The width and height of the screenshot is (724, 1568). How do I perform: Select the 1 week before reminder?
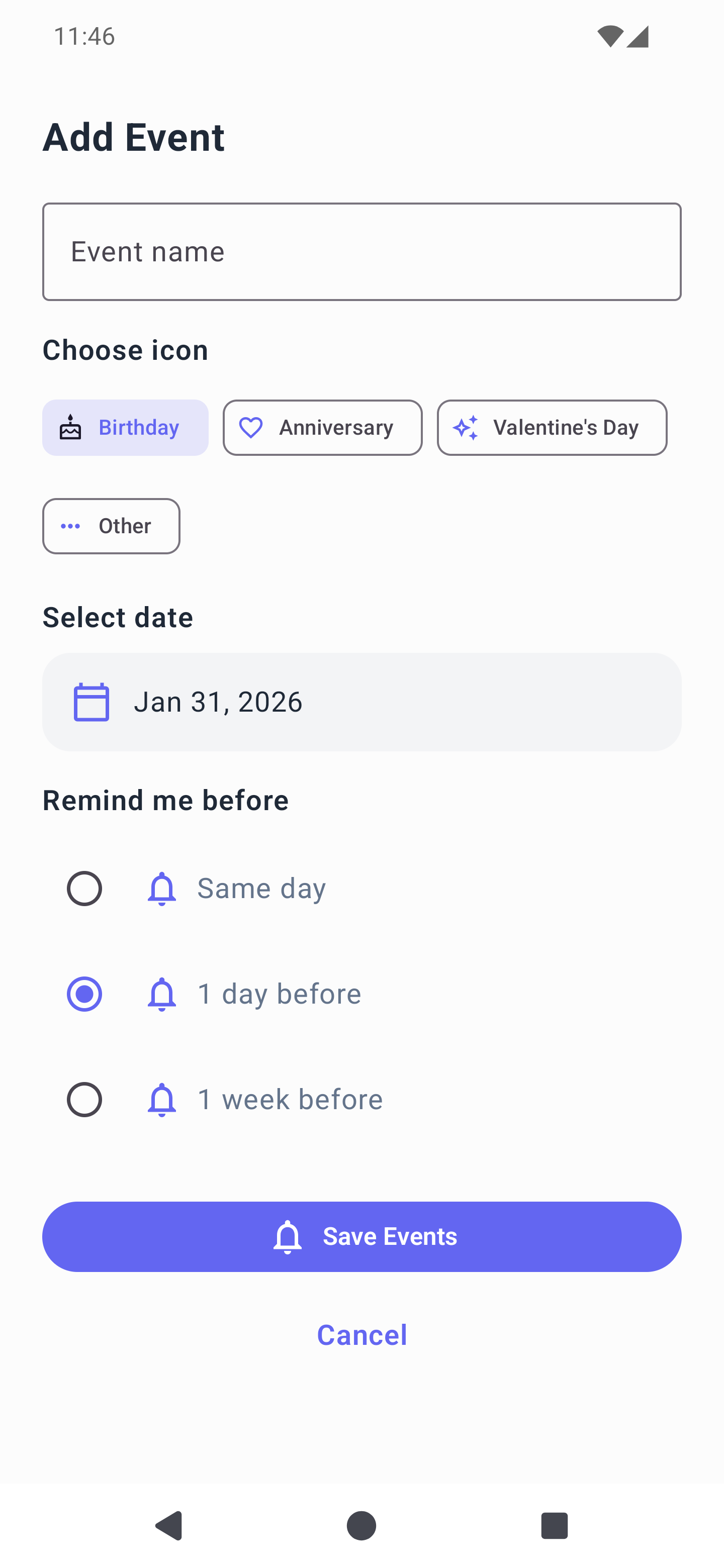pos(84,1099)
